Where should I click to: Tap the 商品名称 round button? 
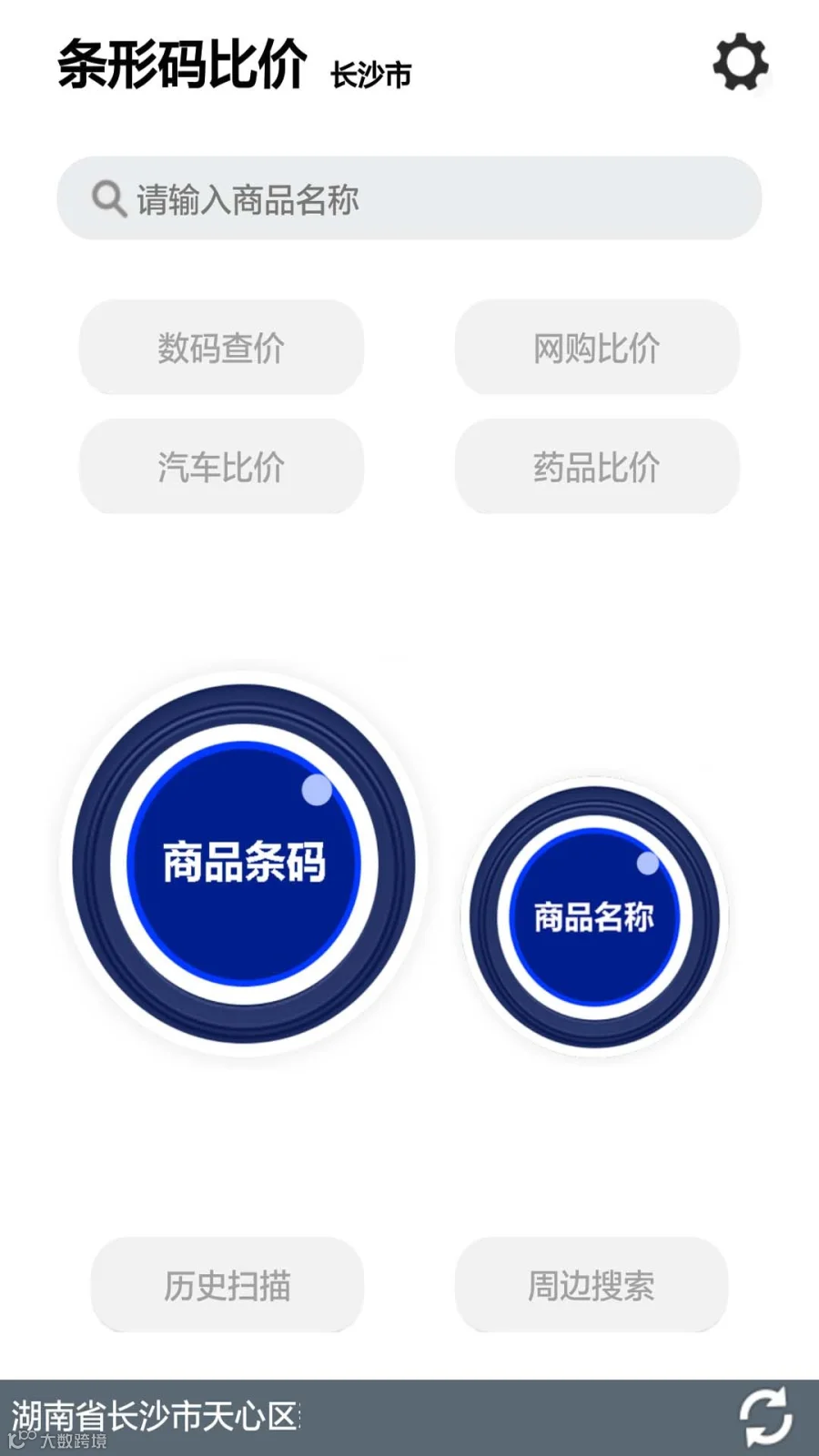coord(594,916)
